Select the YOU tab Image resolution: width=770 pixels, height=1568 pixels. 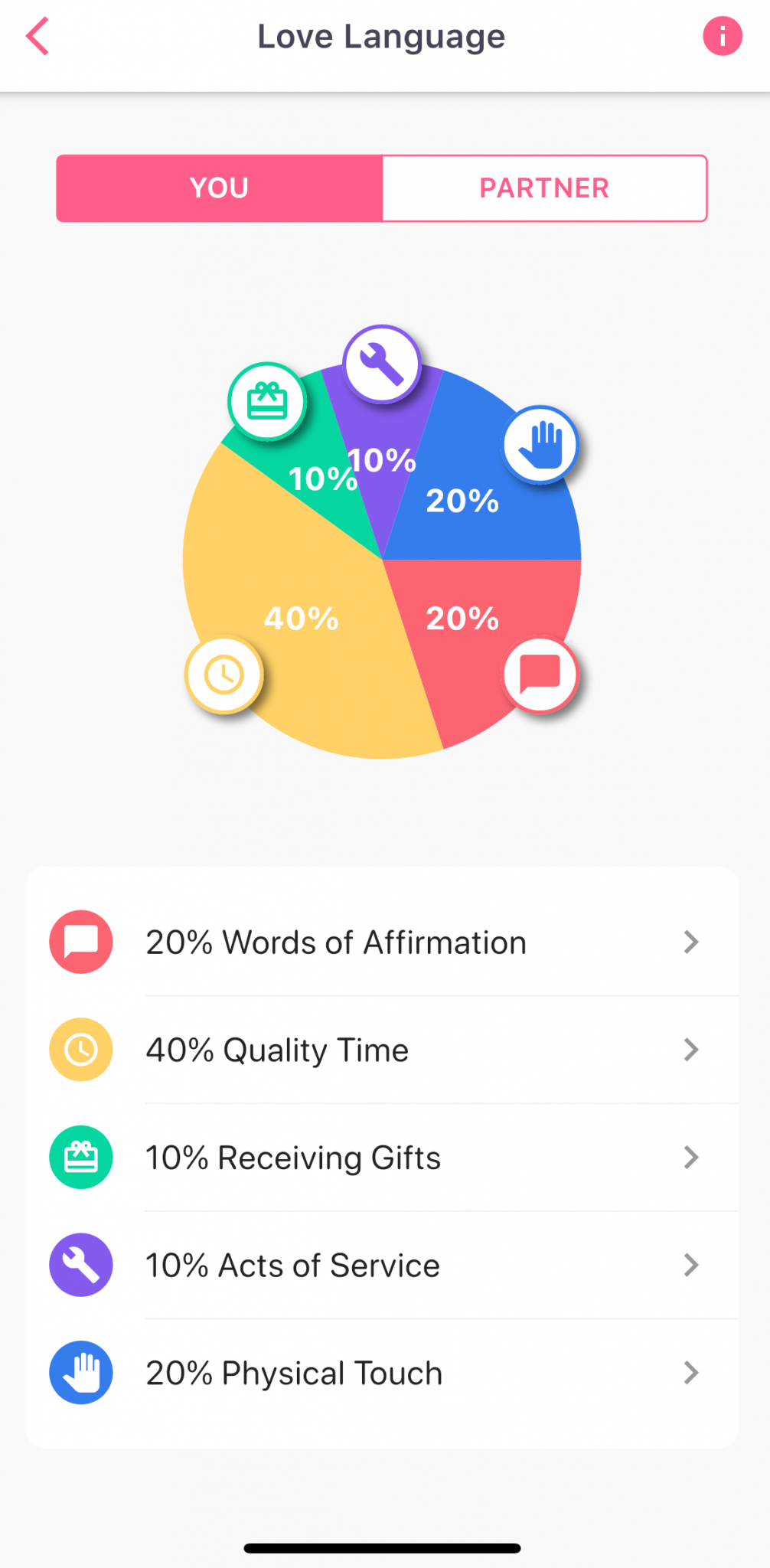(x=220, y=188)
